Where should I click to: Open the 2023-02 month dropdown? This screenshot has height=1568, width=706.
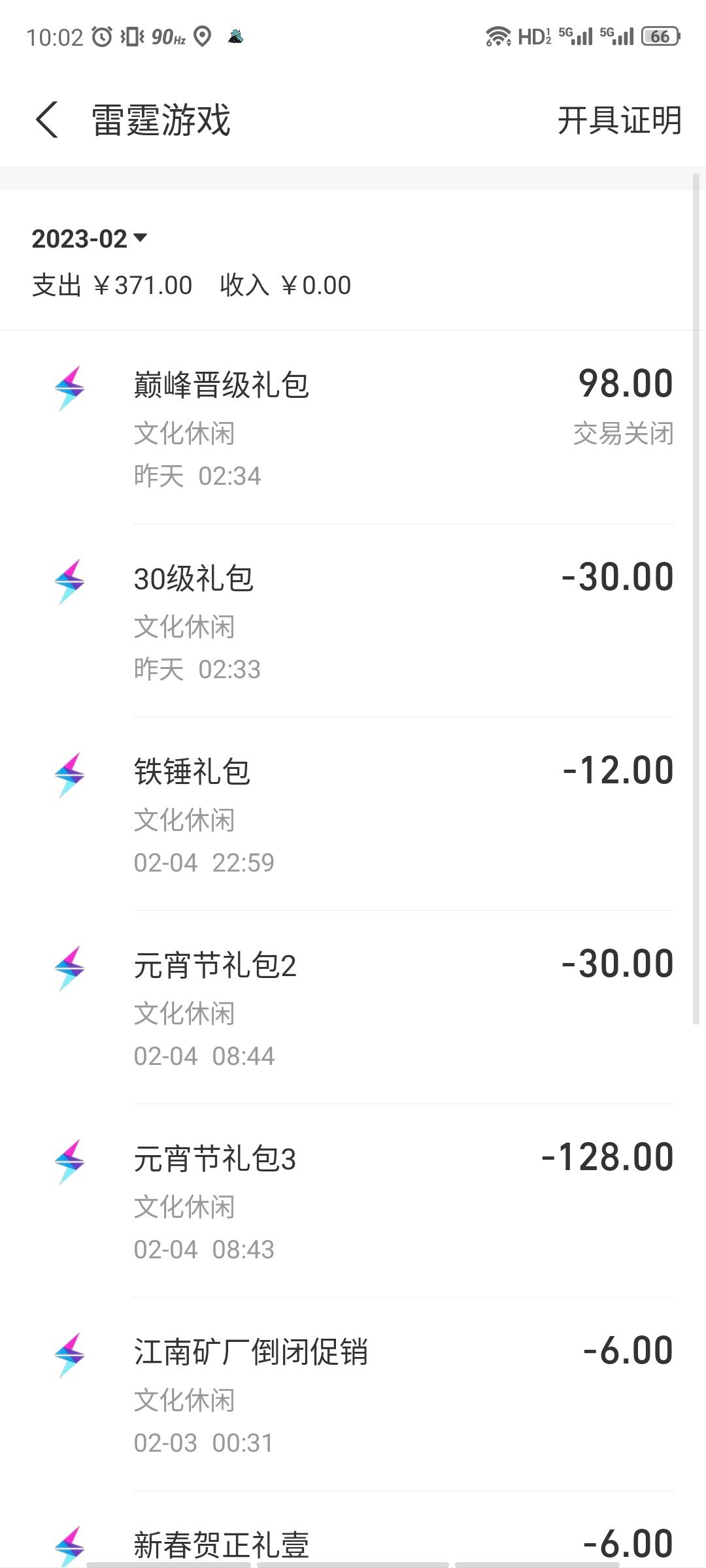90,239
